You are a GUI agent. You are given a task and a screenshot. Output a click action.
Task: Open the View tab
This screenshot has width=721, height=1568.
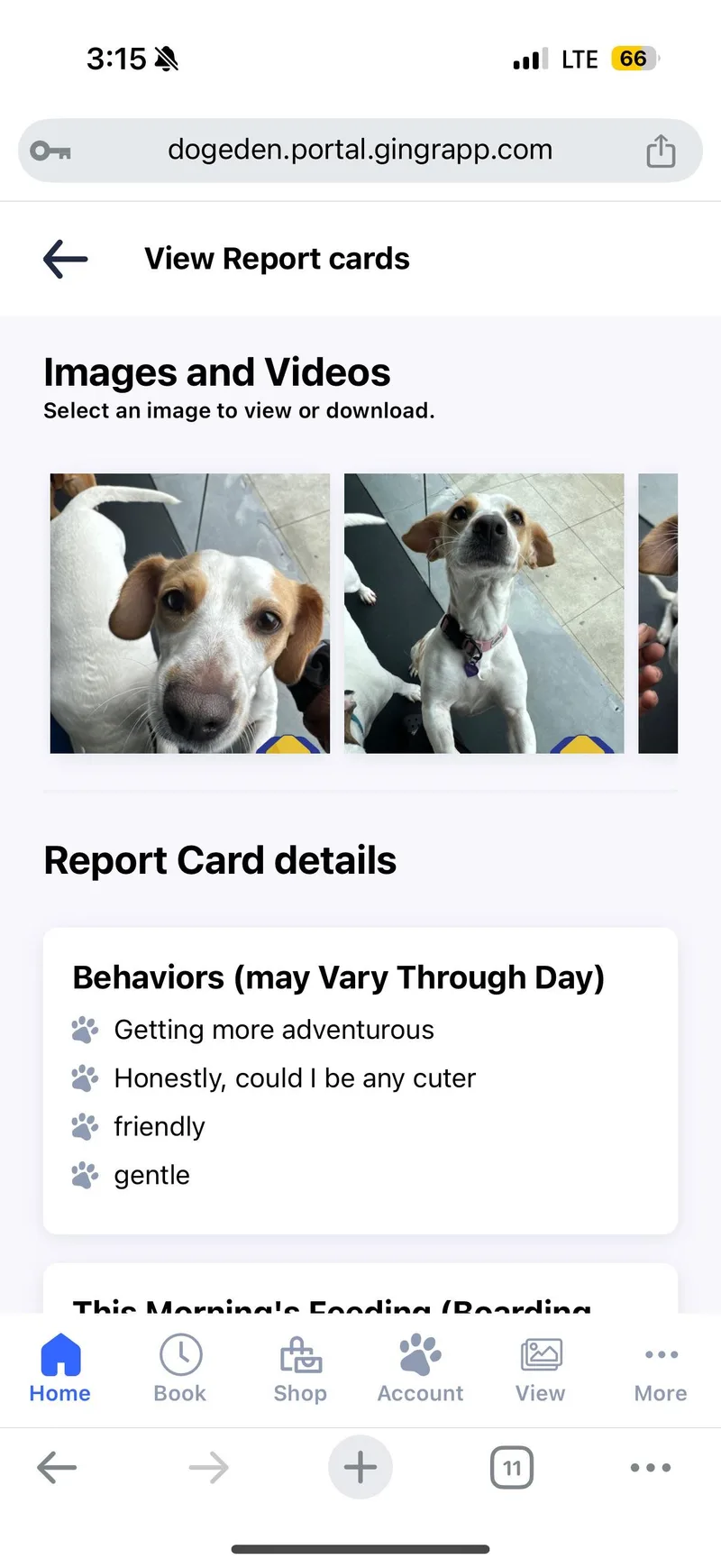pos(541,1369)
